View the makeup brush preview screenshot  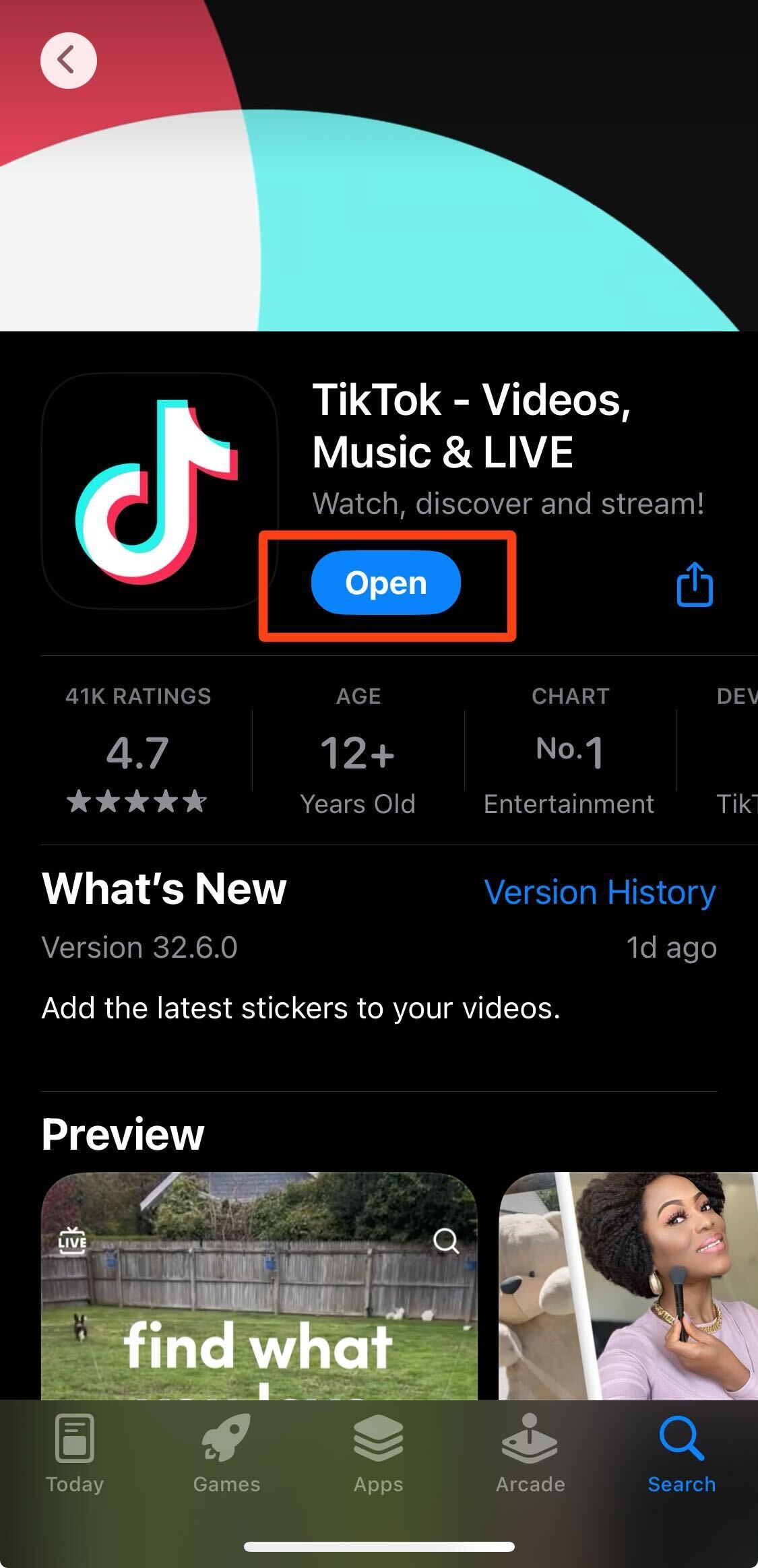pos(628,1286)
